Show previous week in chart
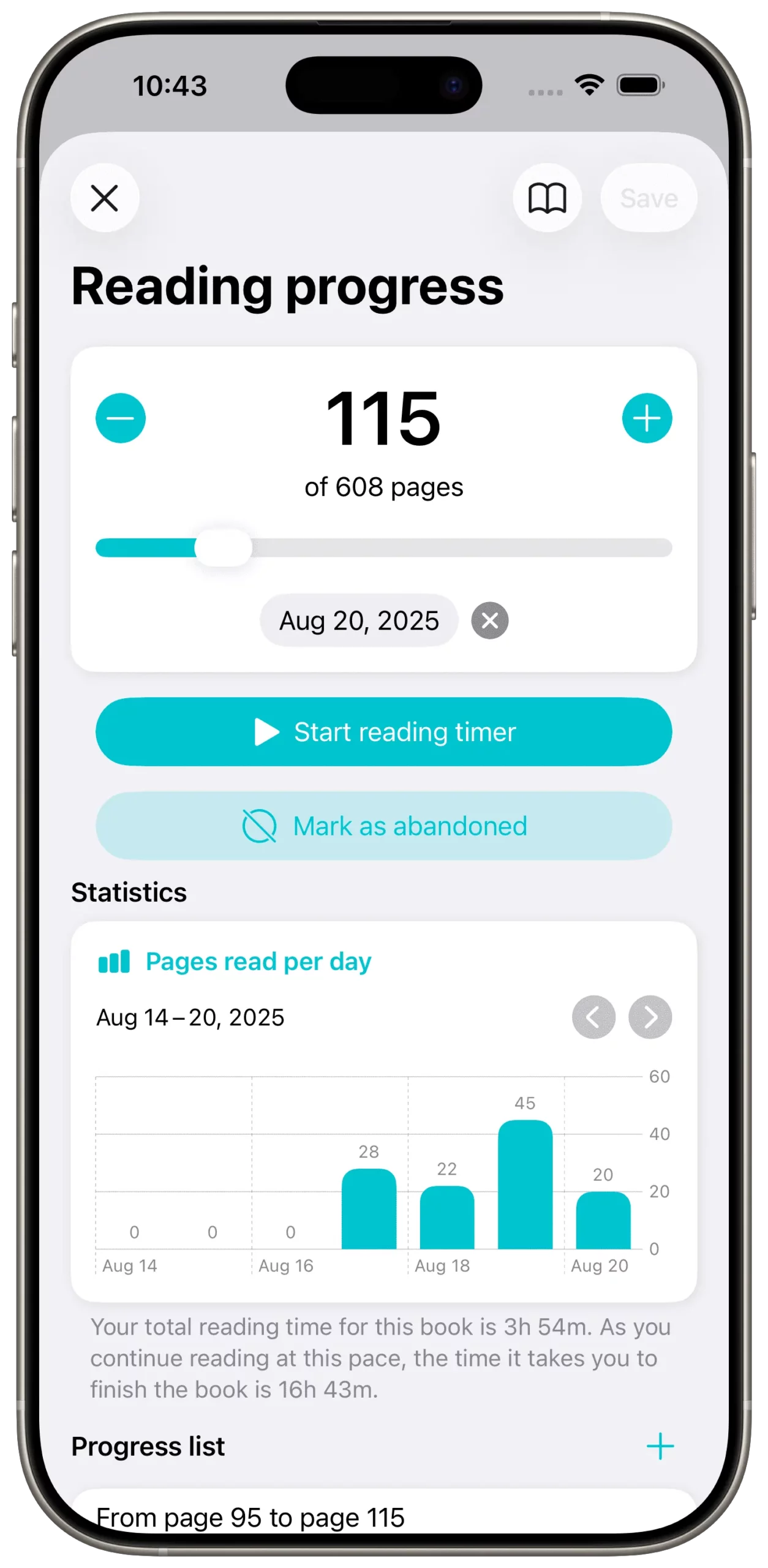 593,1017
